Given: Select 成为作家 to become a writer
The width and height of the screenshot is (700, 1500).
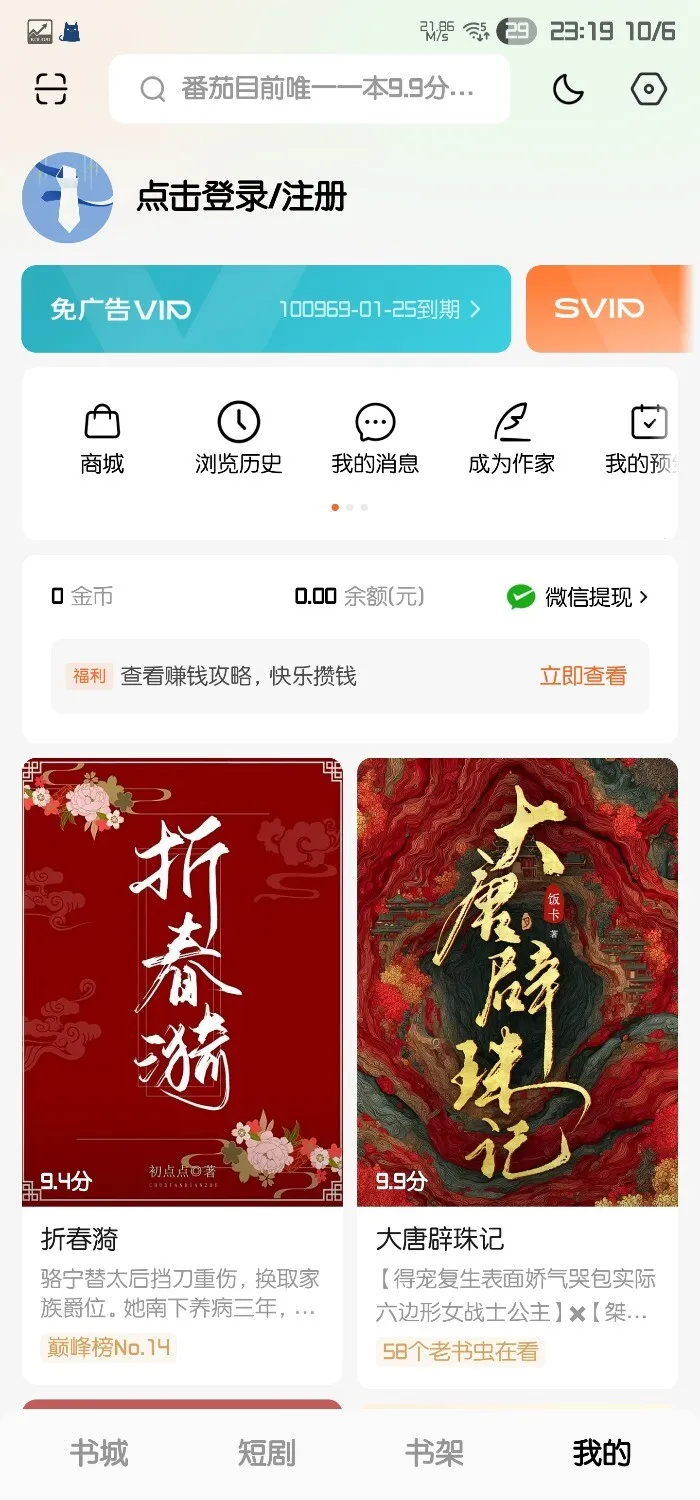Looking at the screenshot, I should tap(511, 438).
